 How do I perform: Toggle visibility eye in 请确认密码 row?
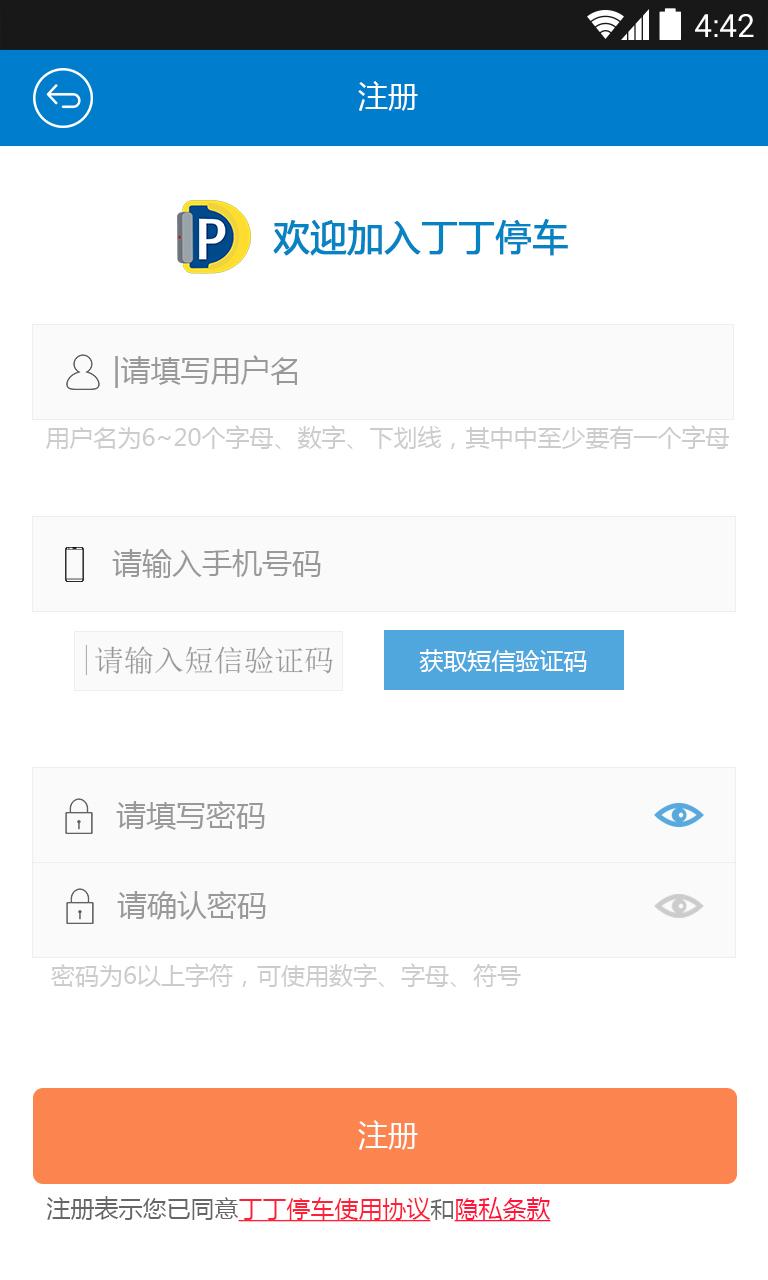(679, 906)
